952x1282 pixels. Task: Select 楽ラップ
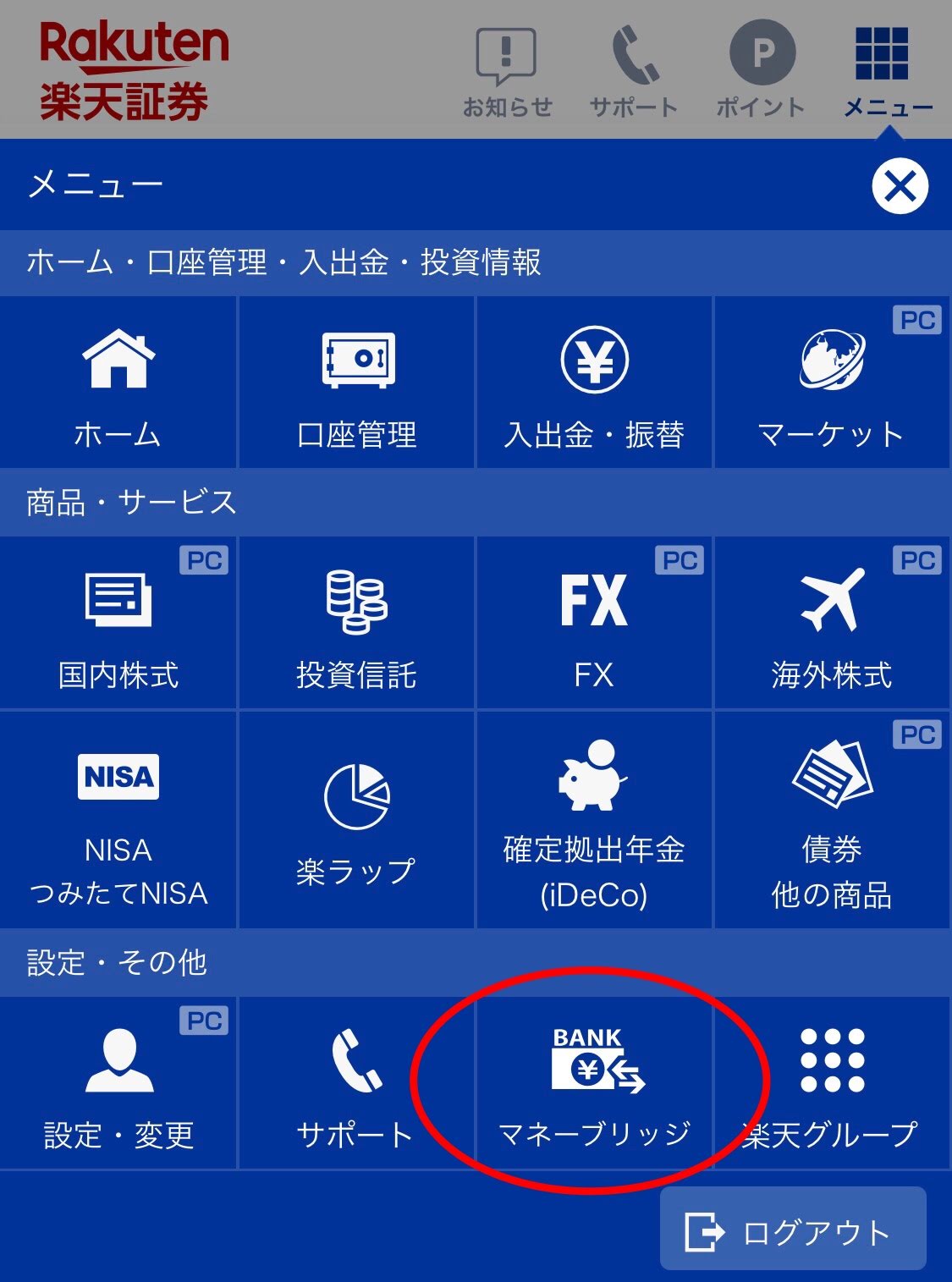[356, 821]
